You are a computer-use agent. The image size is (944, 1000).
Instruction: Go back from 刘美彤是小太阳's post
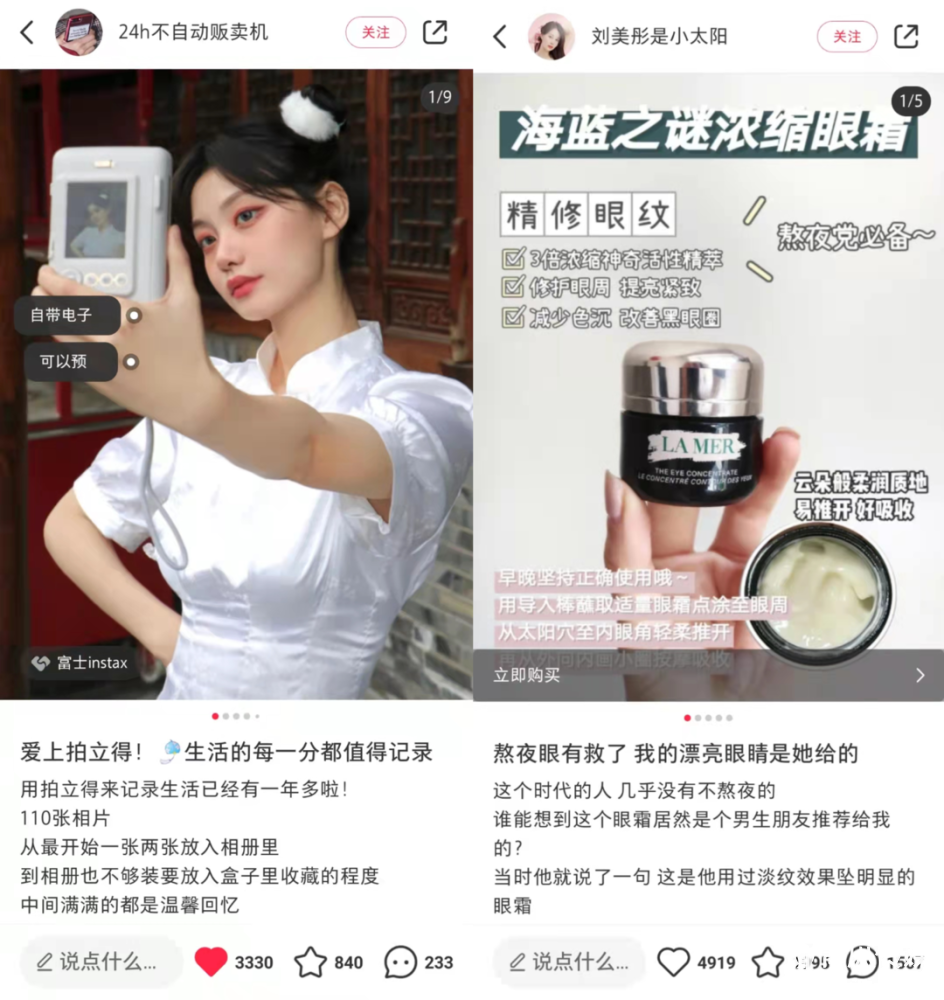pyautogui.click(x=500, y=37)
